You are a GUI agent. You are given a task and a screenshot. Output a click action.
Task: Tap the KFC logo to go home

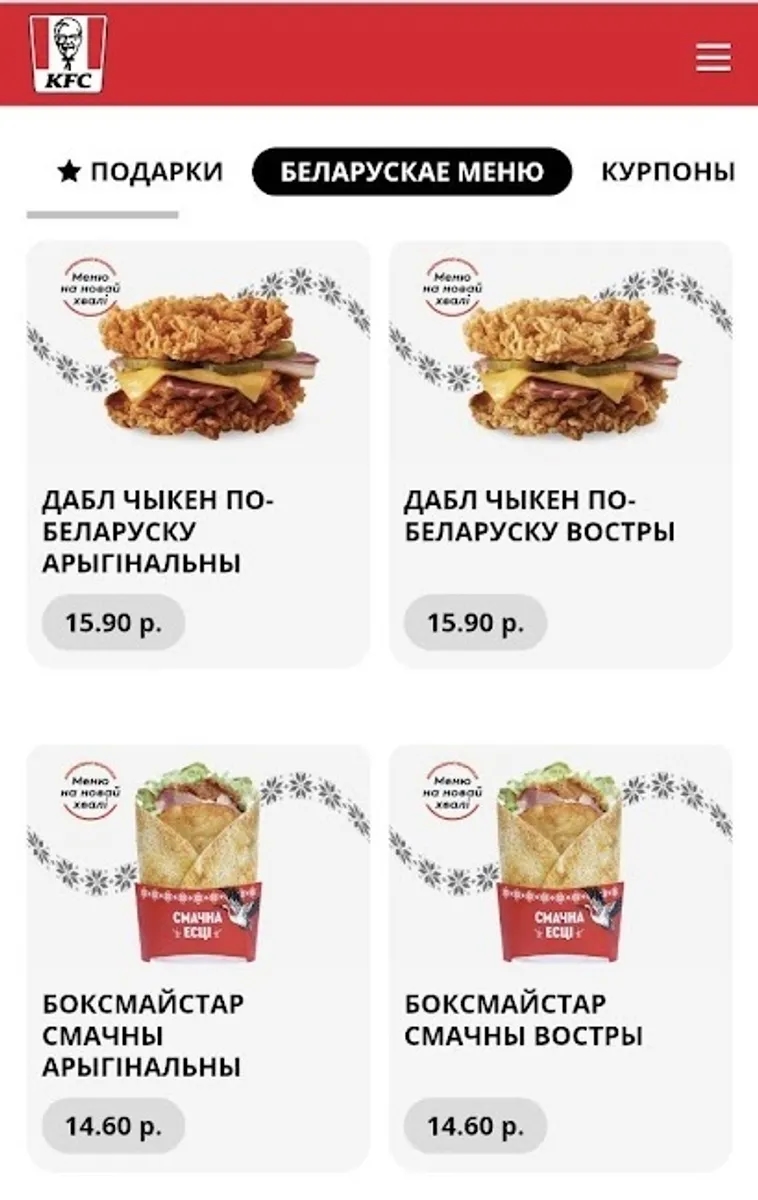[x=68, y=54]
